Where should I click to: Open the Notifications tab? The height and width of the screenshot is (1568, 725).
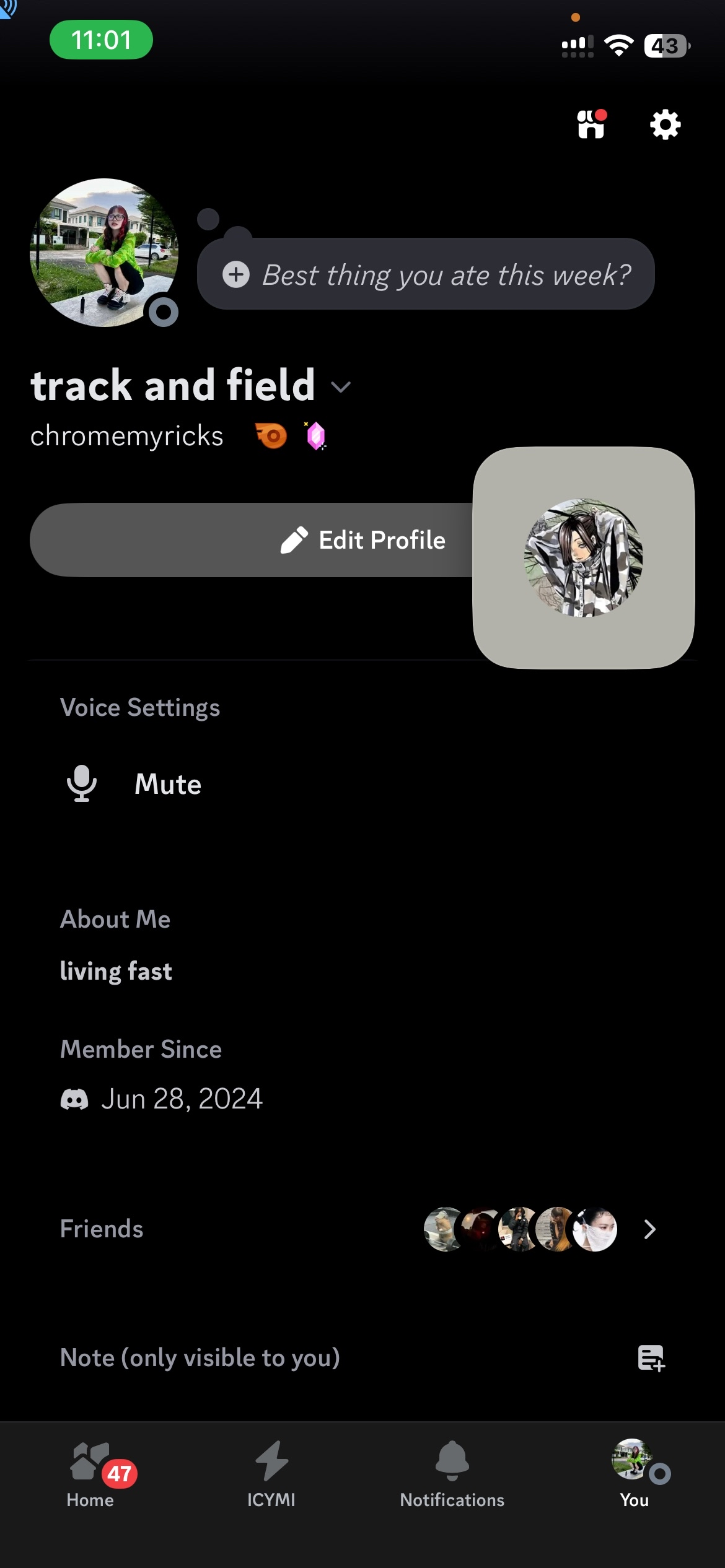coord(452,1474)
